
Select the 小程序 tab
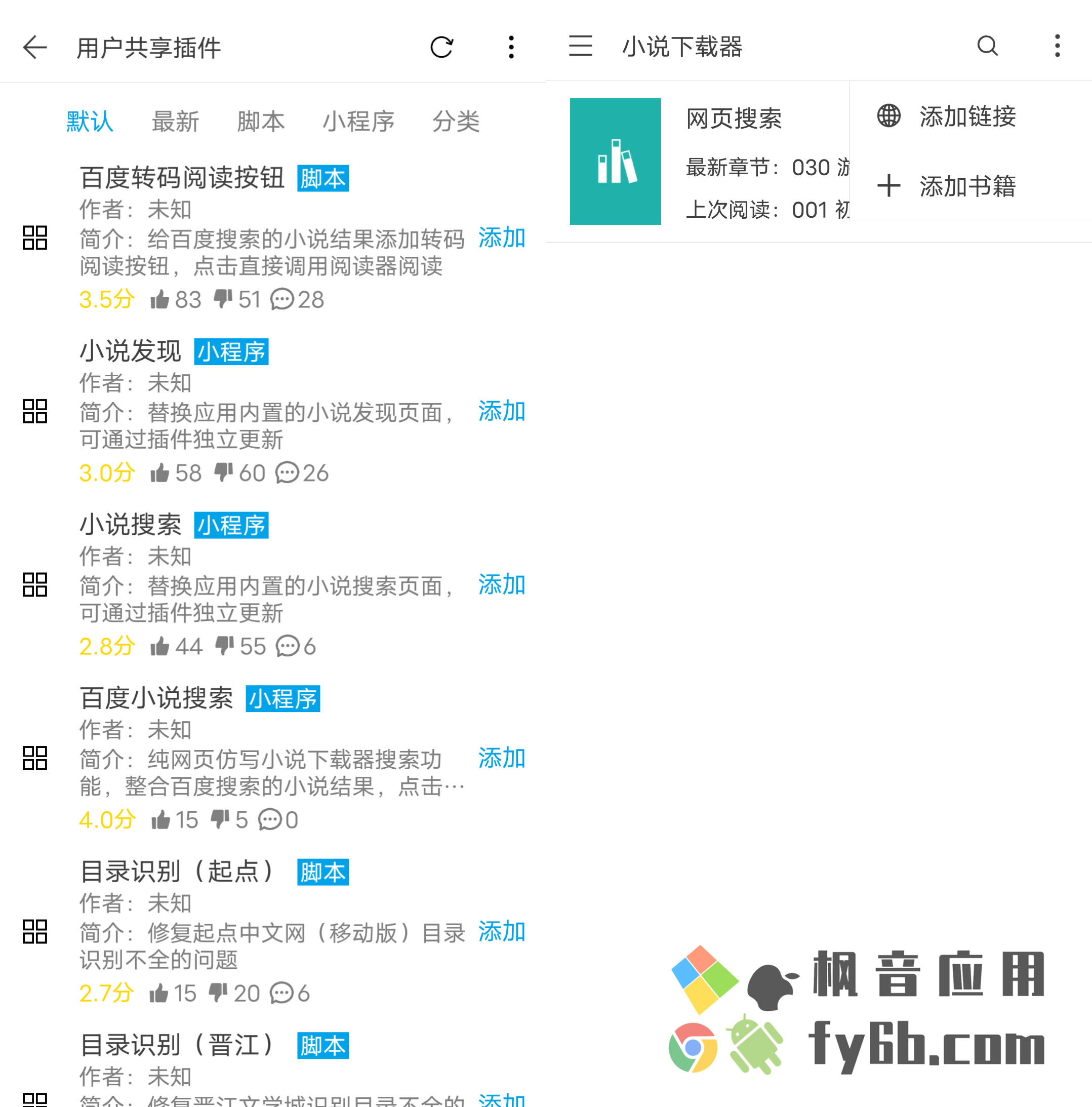[x=358, y=122]
